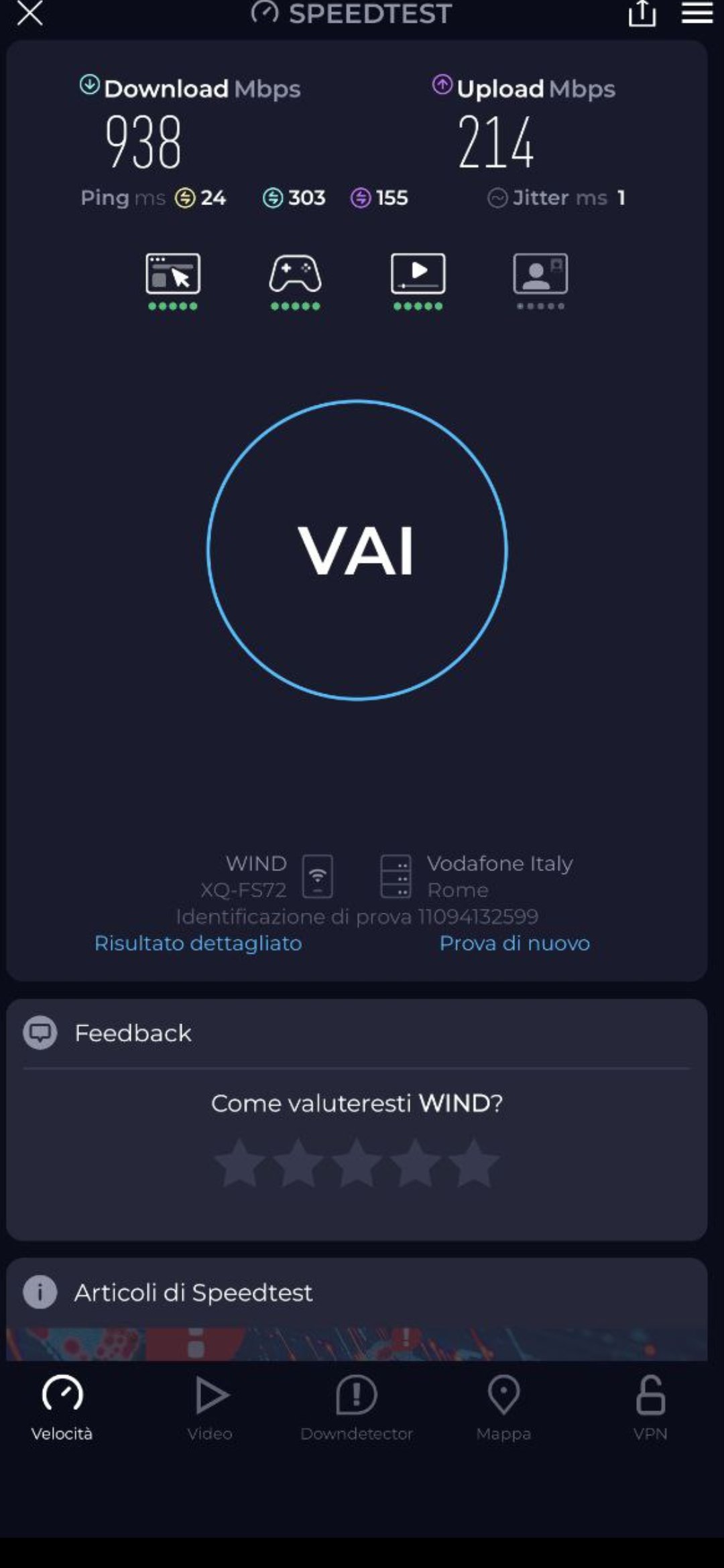View the video streaming rating

click(418, 281)
